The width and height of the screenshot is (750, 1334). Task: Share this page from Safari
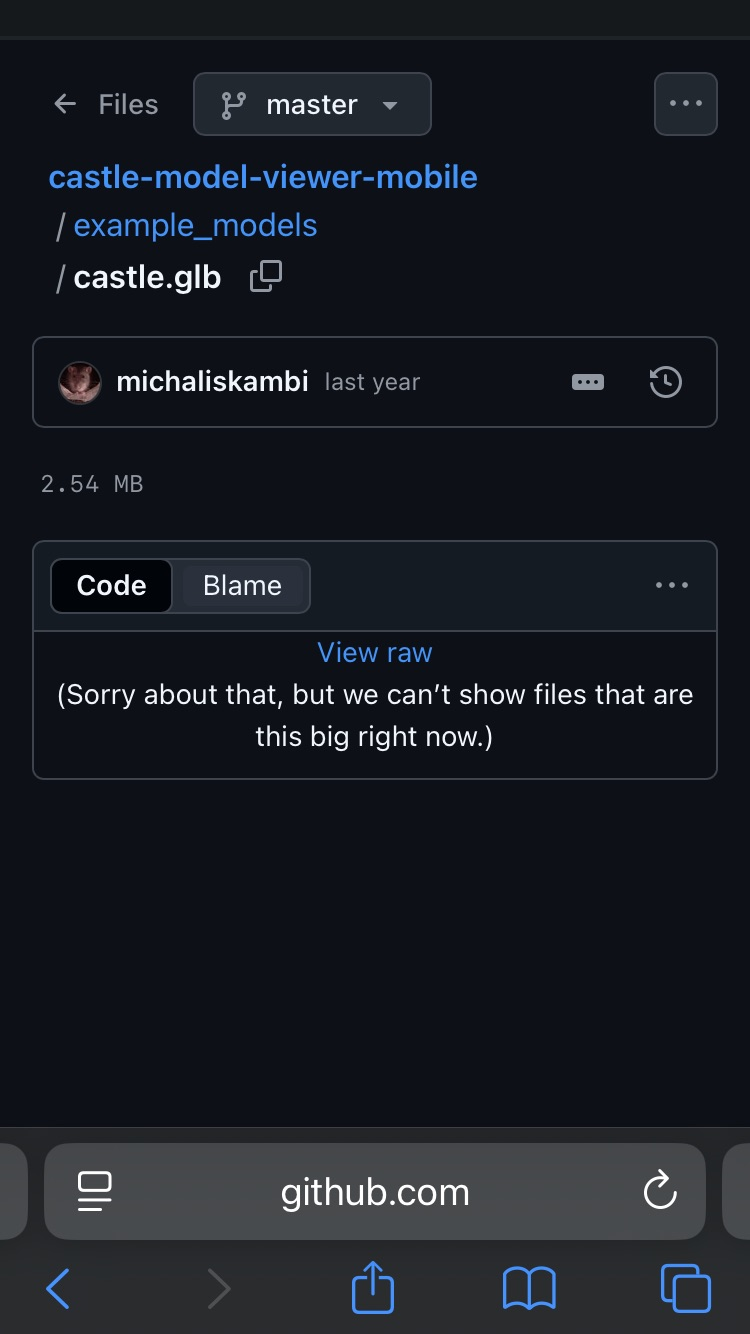373,1287
